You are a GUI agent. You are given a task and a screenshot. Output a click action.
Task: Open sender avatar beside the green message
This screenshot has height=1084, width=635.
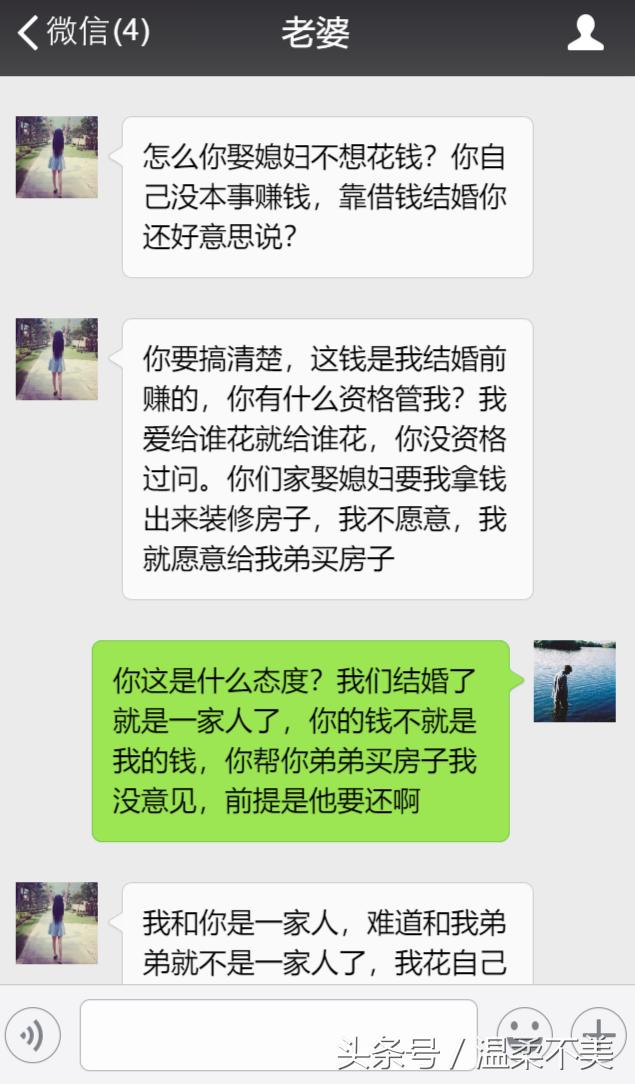click(574, 681)
